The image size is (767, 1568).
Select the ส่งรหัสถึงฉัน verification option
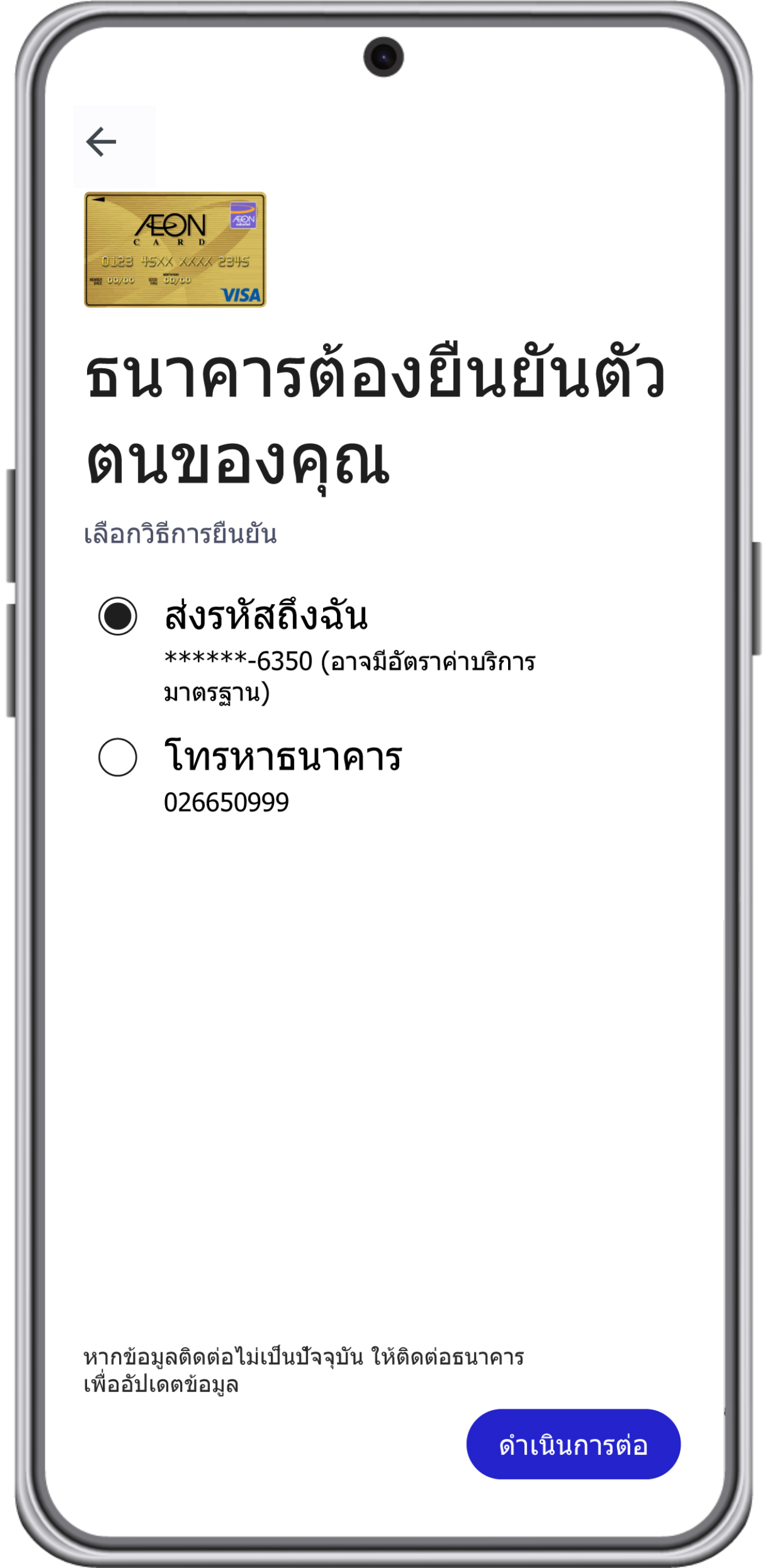(x=117, y=616)
